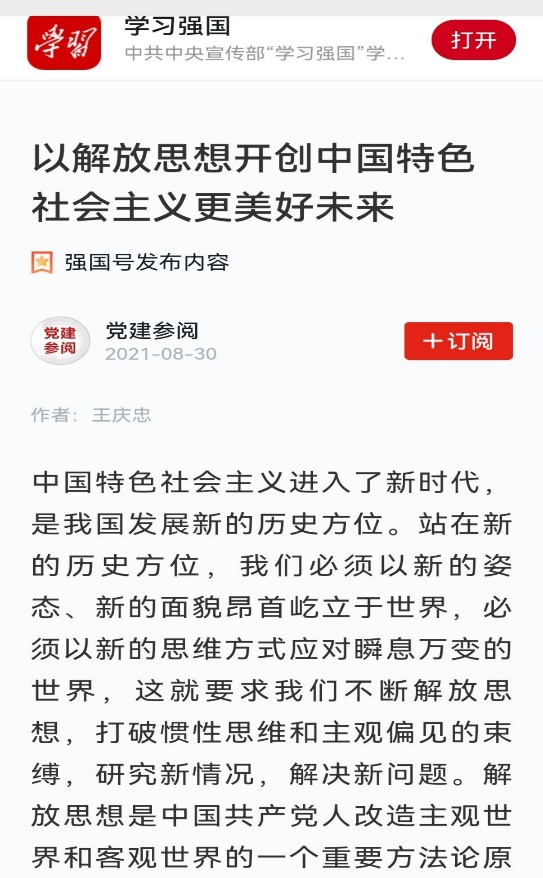Tap the 打开 button to open the app
The width and height of the screenshot is (543, 878).
click(473, 40)
